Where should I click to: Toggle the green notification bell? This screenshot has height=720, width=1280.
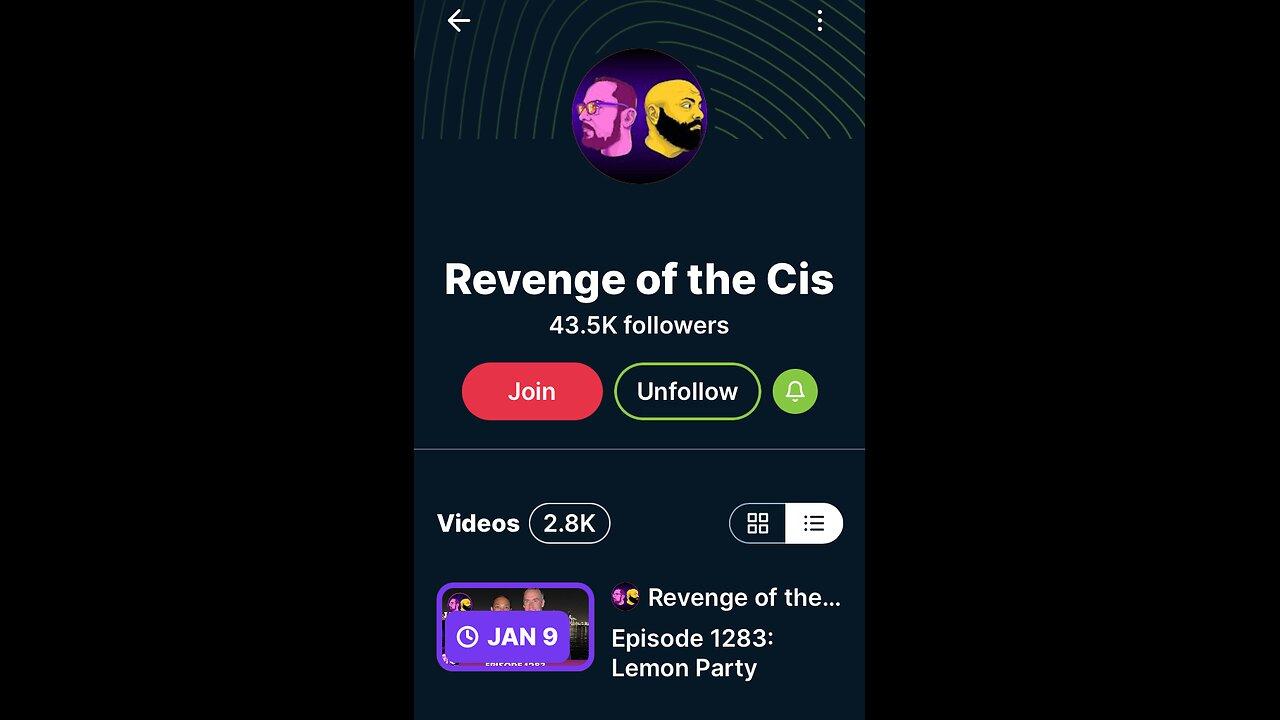(795, 391)
